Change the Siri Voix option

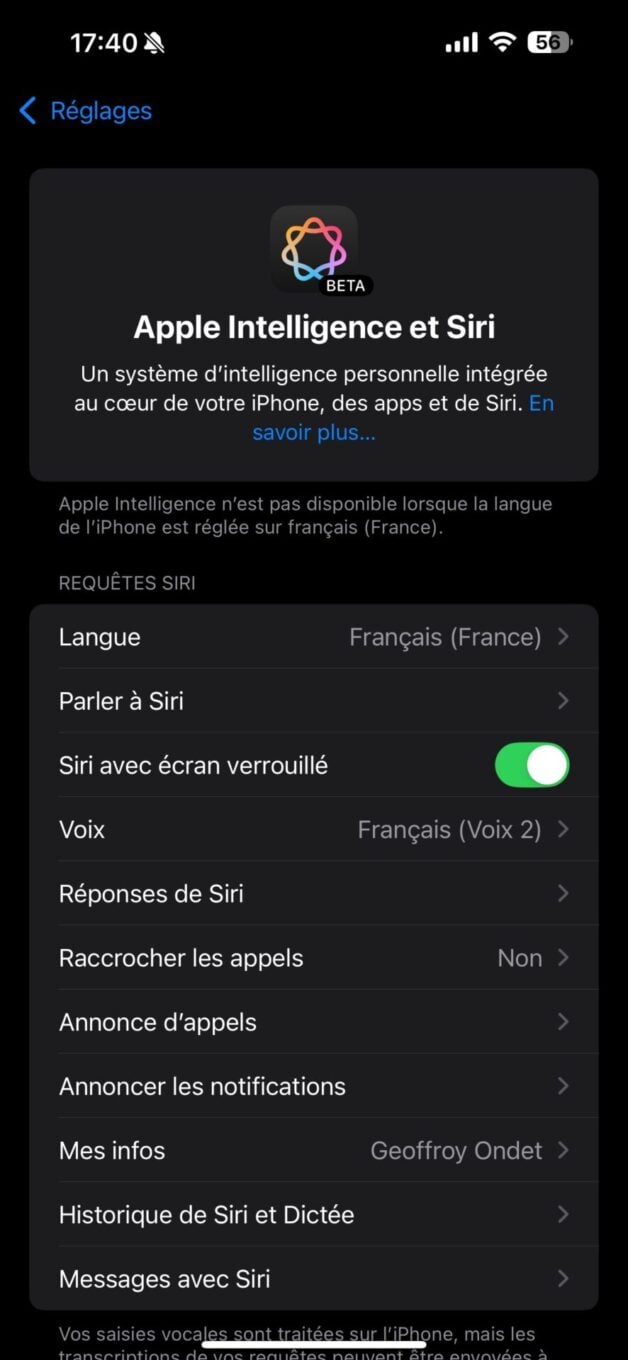(x=314, y=829)
